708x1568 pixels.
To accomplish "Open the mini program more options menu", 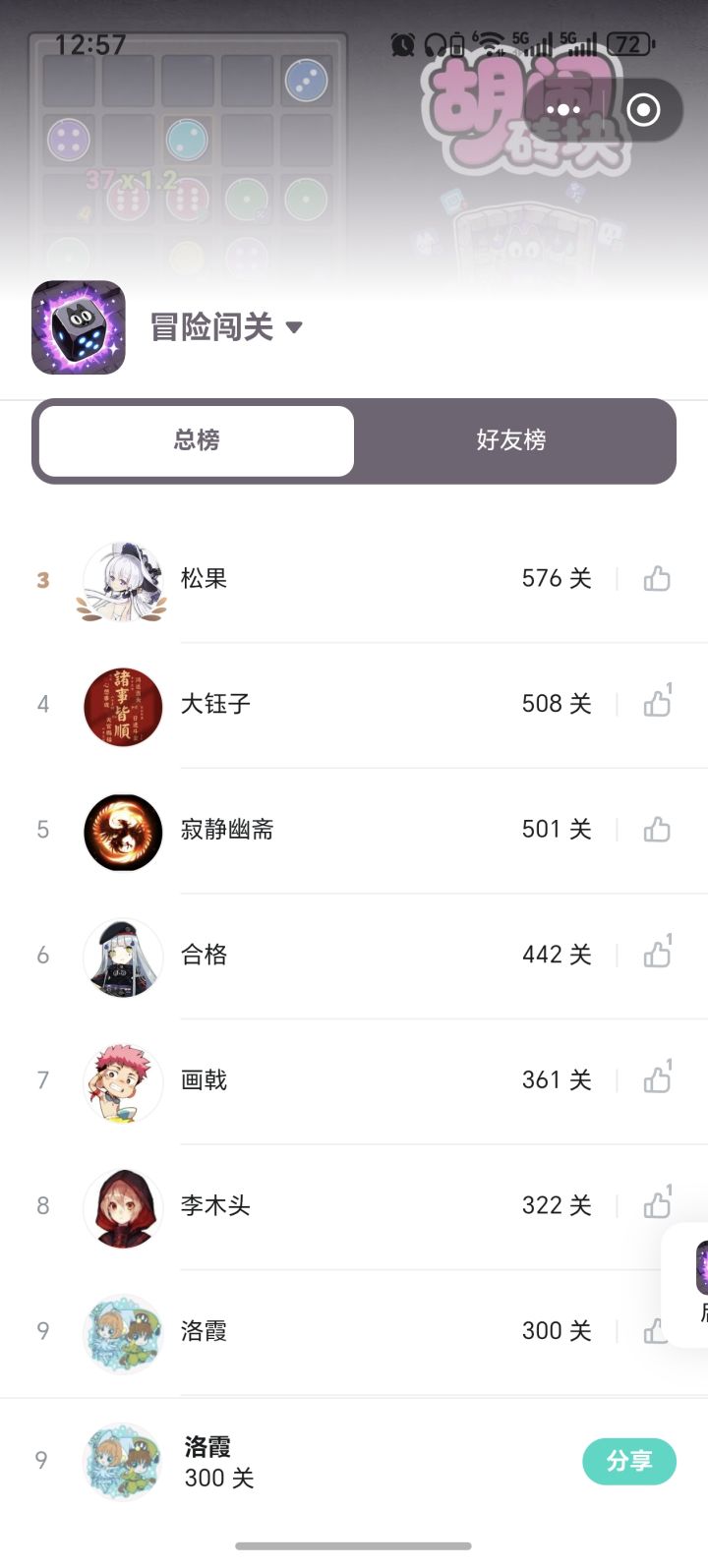I will pos(562,110).
